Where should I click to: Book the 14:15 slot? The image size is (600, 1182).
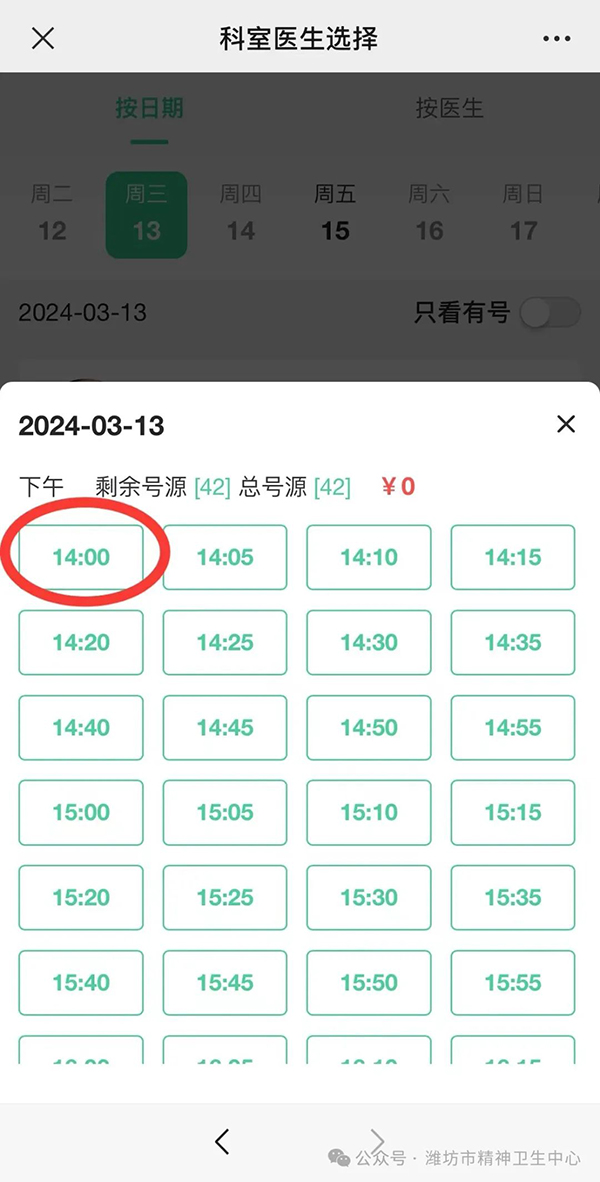pyautogui.click(x=513, y=557)
